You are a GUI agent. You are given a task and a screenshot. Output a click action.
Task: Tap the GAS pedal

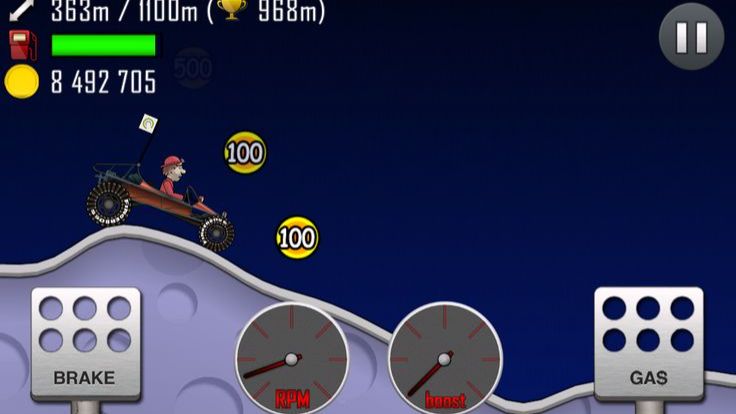pyautogui.click(x=648, y=343)
